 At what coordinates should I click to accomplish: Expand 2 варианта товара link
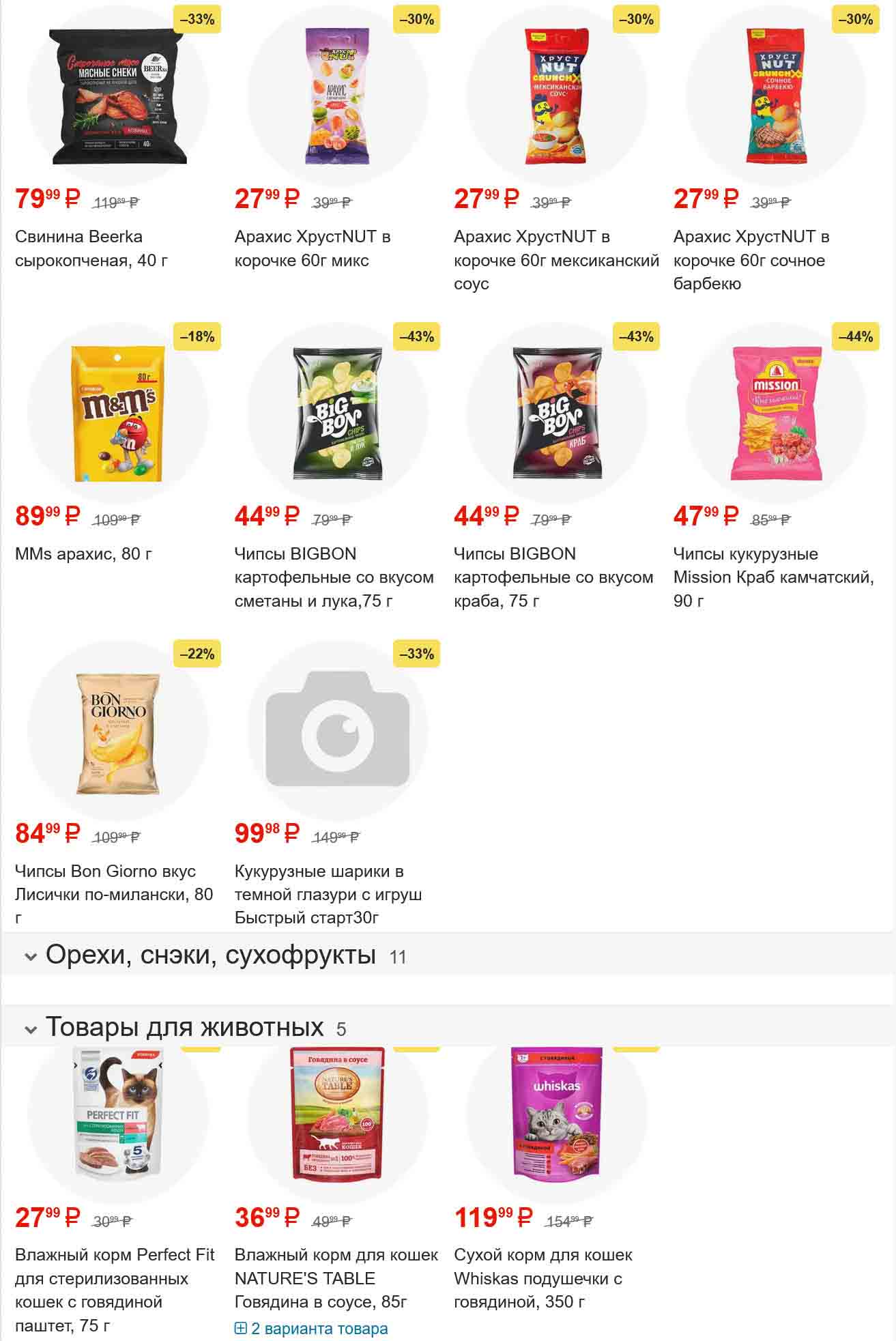[312, 1329]
